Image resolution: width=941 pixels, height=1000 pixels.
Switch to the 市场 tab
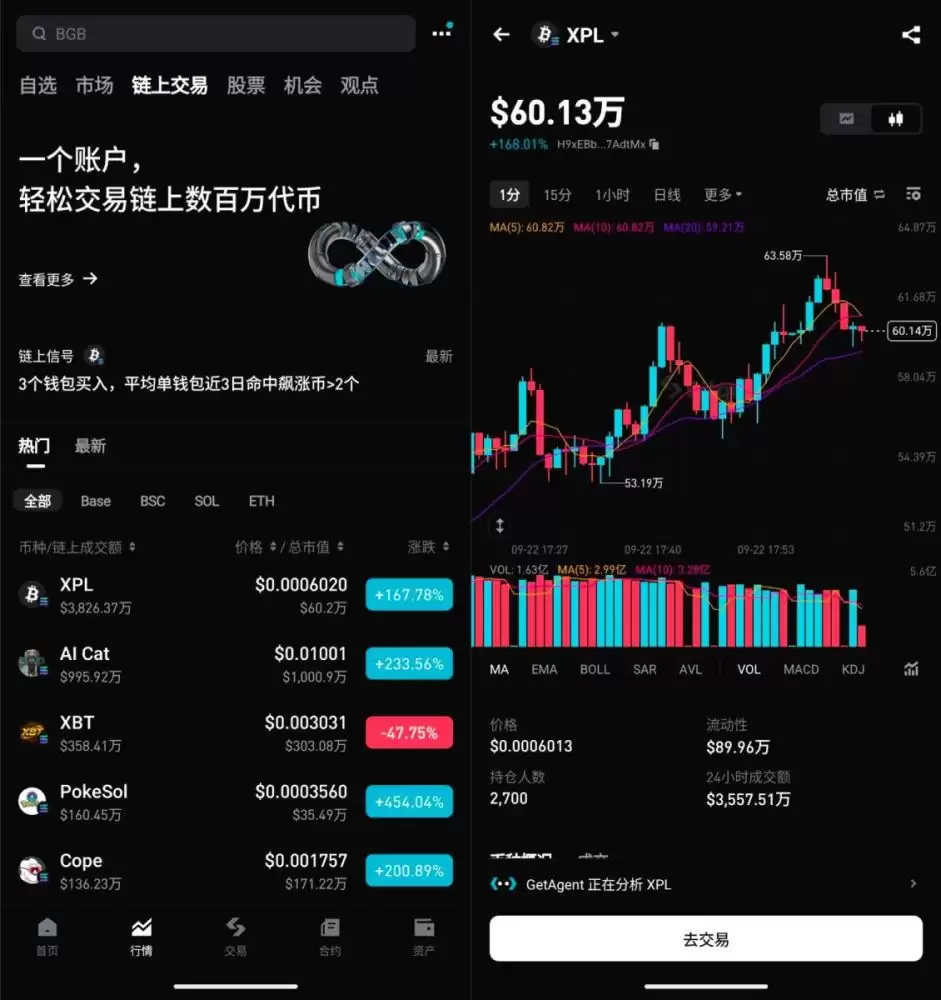[x=94, y=85]
